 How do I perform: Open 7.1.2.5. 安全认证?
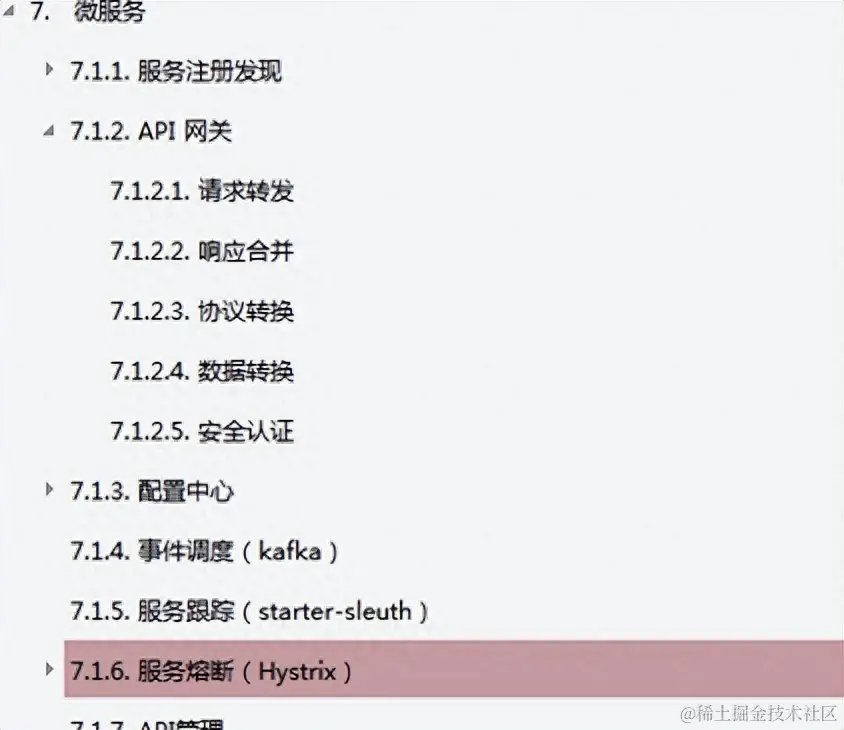coord(202,431)
